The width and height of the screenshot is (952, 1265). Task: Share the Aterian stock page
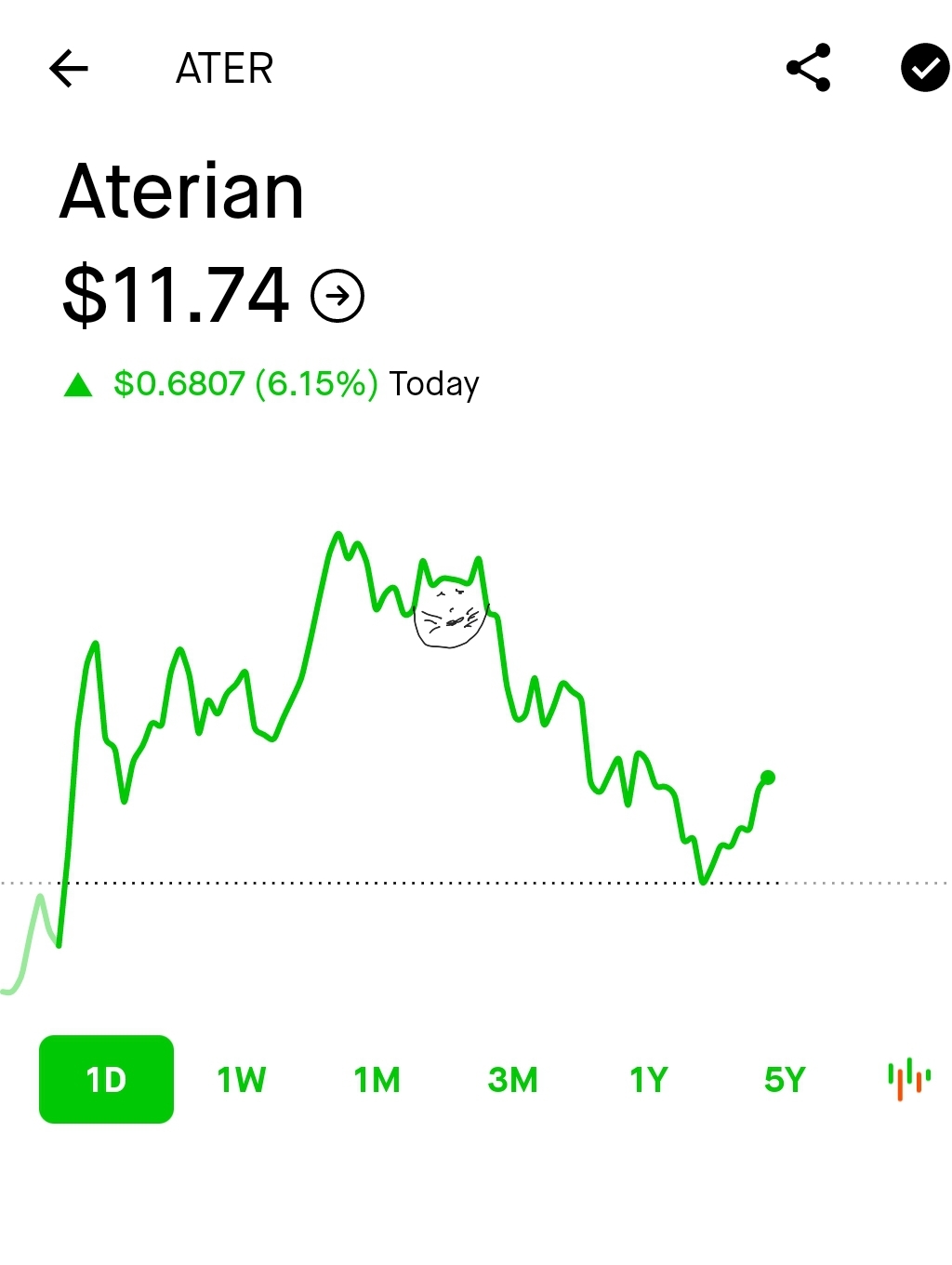click(808, 68)
